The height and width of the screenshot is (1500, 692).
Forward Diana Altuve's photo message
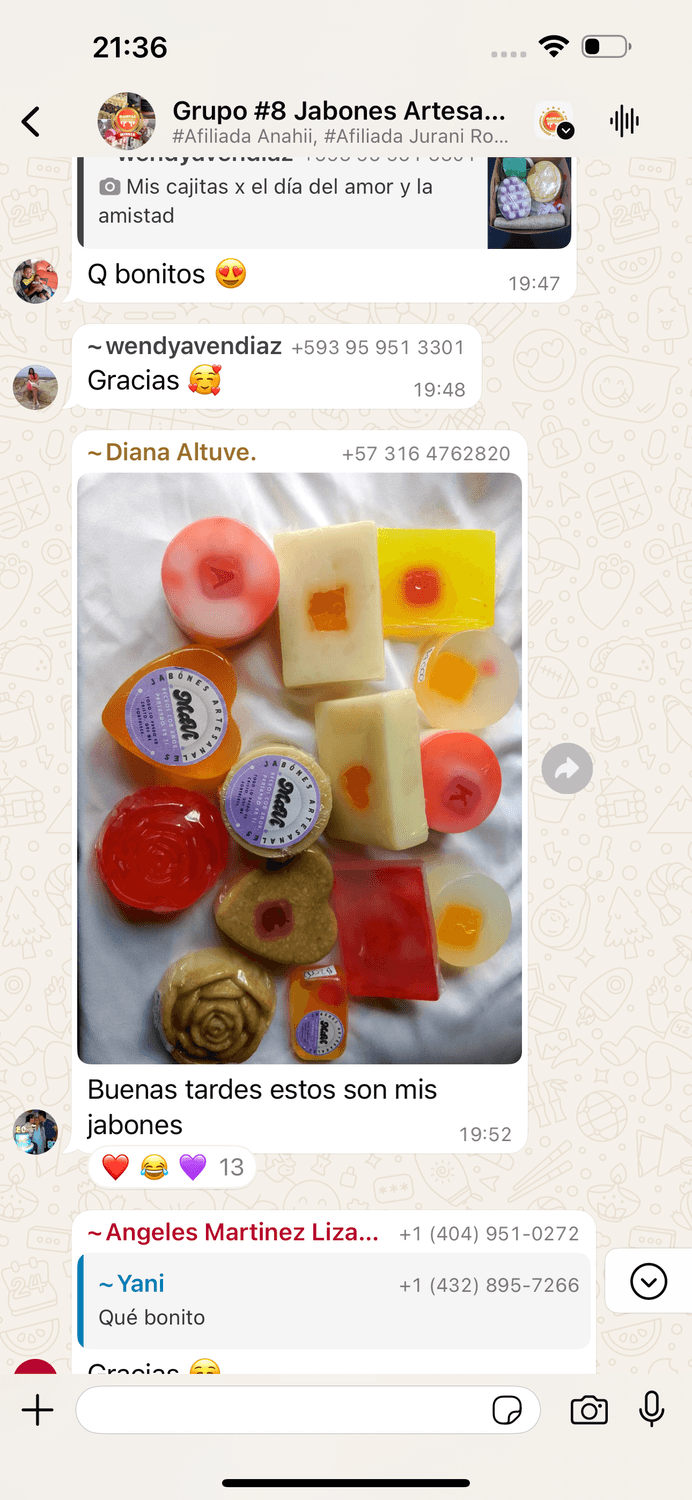pyautogui.click(x=567, y=769)
